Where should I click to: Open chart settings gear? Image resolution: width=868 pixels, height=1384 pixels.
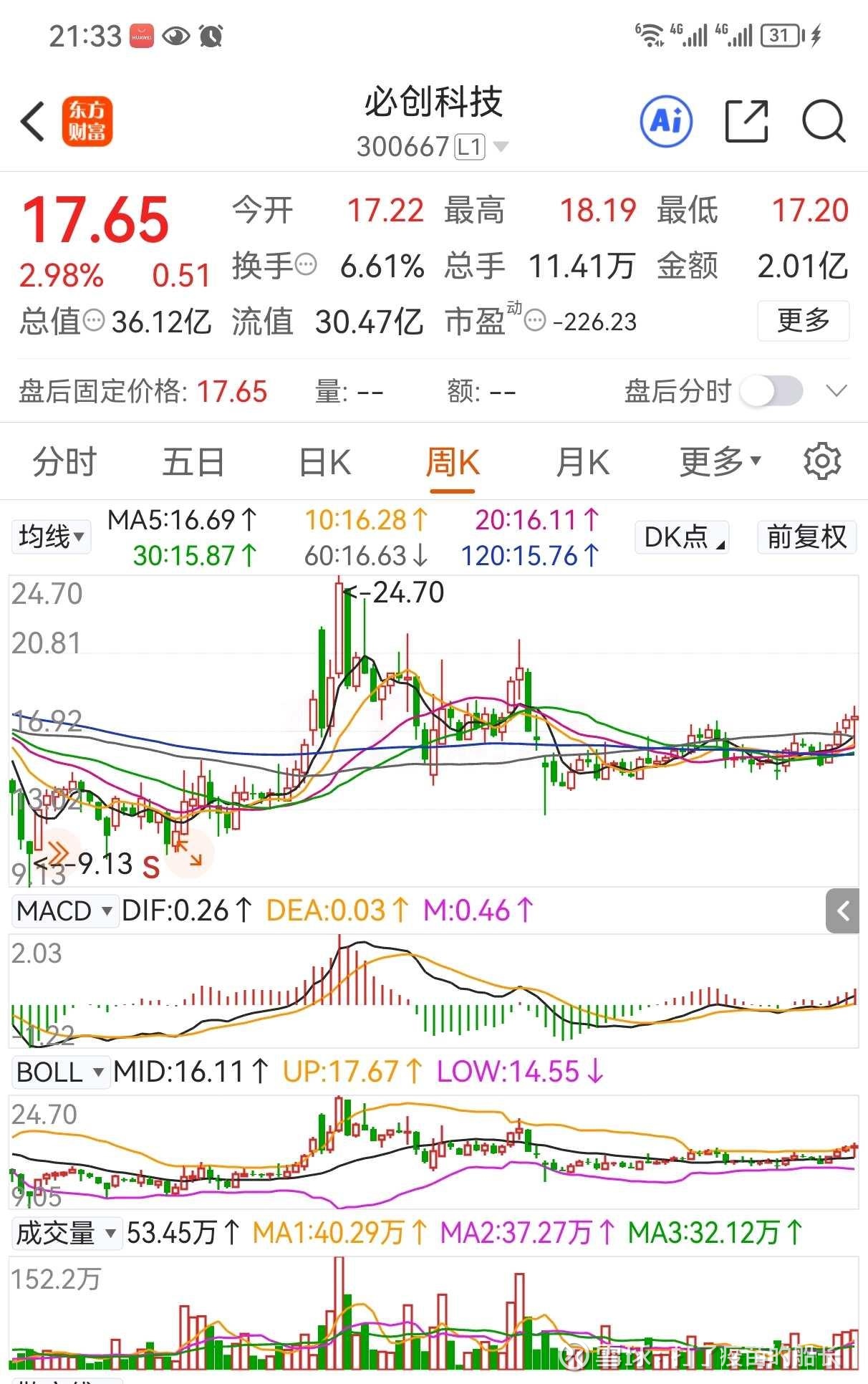click(821, 462)
